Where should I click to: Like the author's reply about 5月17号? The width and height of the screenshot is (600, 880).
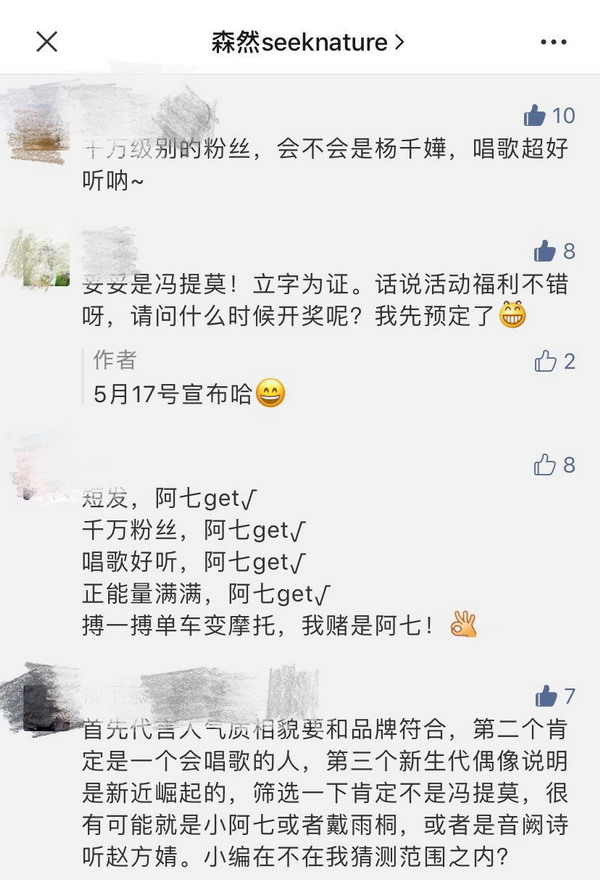[545, 361]
